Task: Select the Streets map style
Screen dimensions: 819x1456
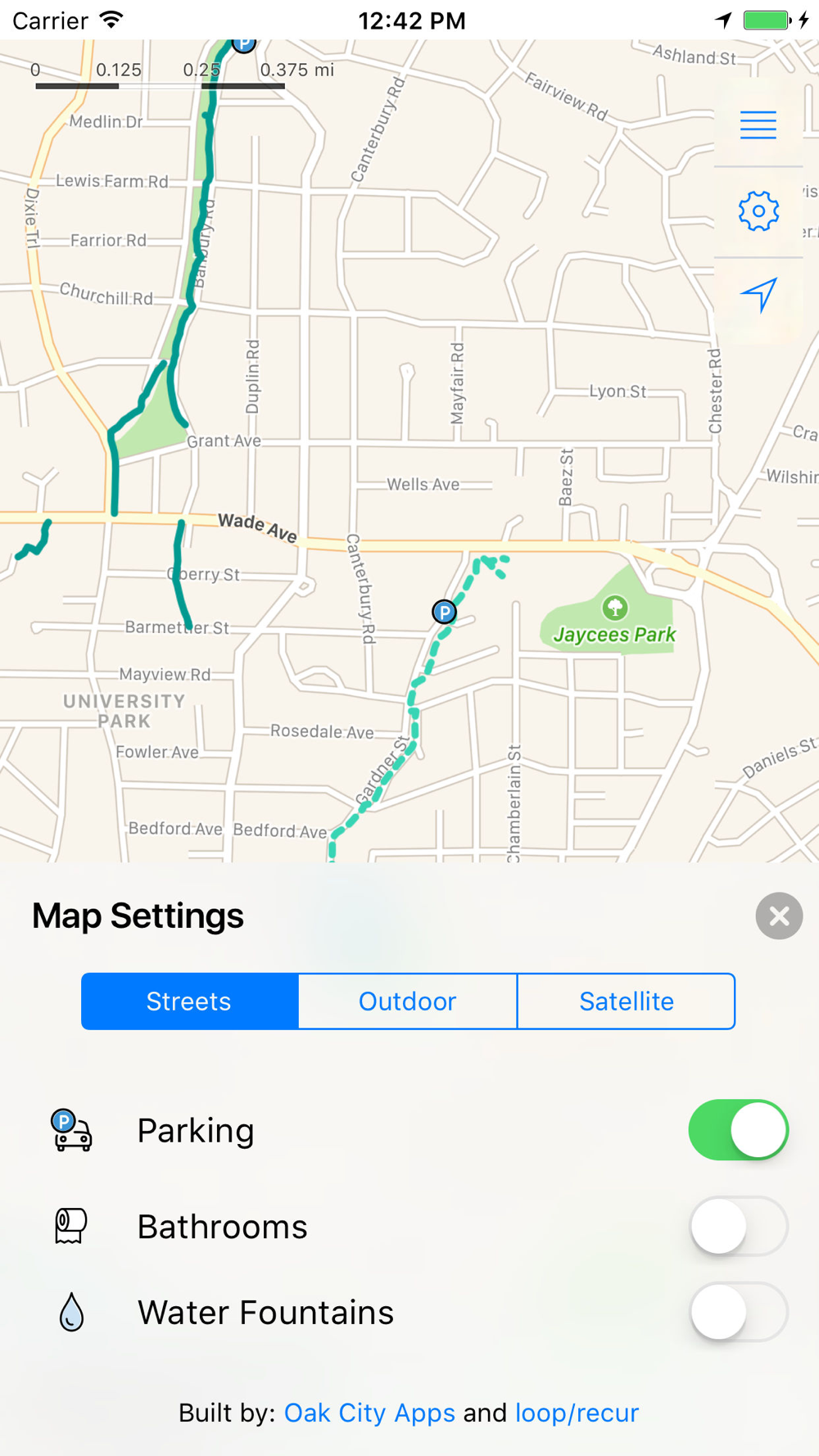Action: 189,1001
